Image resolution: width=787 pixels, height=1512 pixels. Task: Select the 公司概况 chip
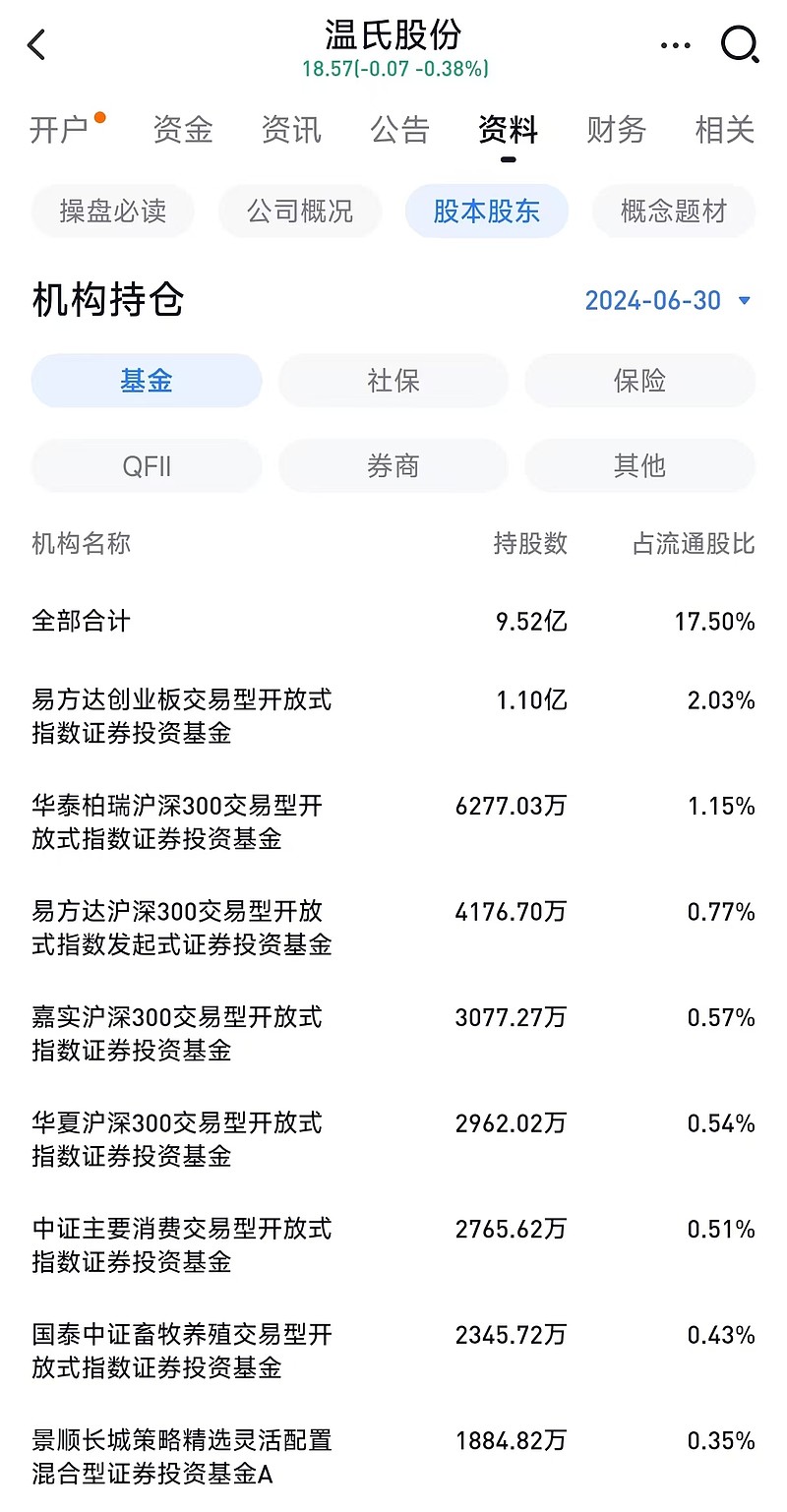pos(300,211)
